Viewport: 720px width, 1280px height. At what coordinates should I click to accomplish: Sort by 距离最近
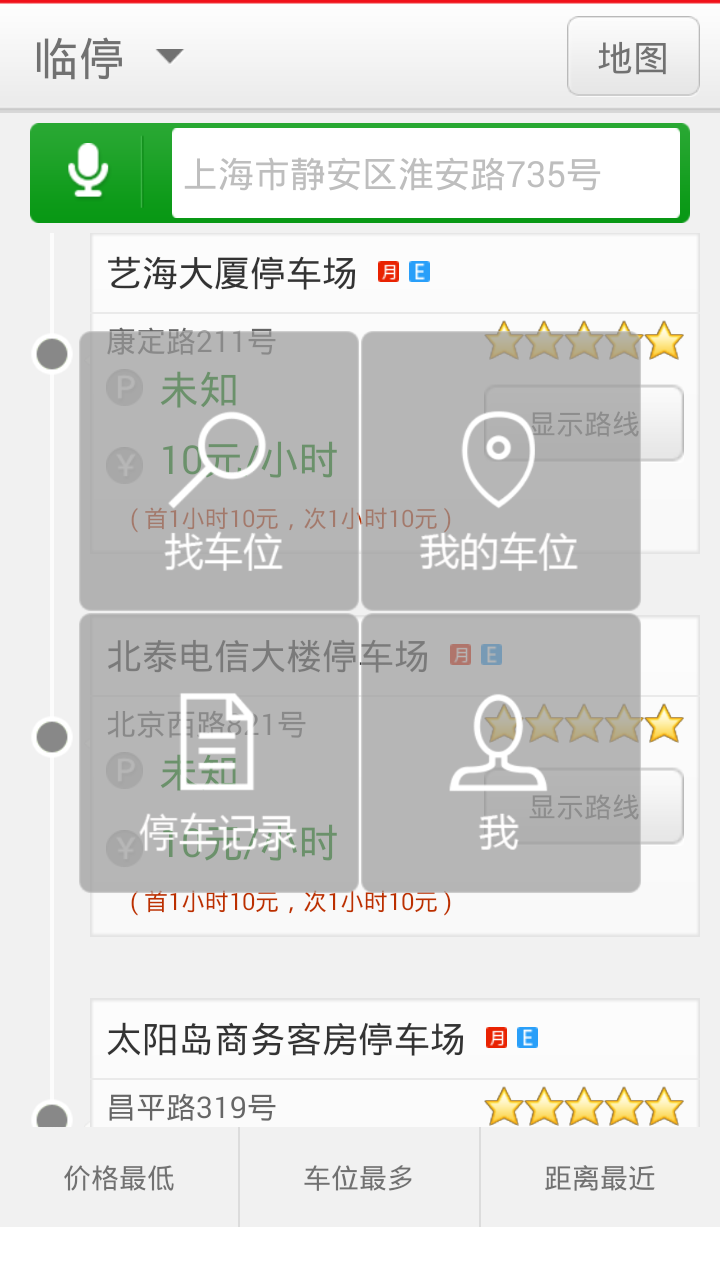600,1178
